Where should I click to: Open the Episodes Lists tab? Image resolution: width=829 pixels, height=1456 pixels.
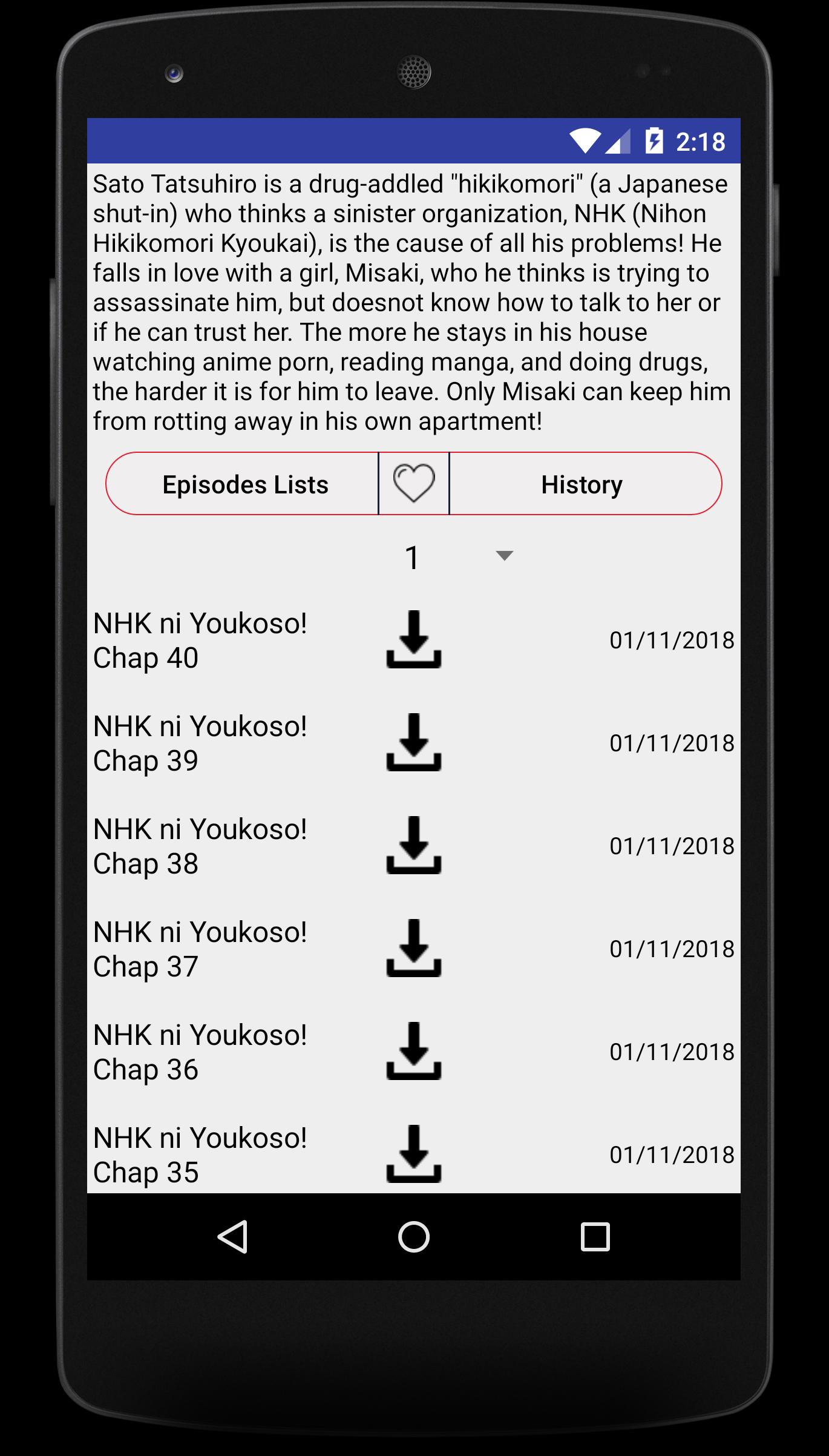point(244,484)
